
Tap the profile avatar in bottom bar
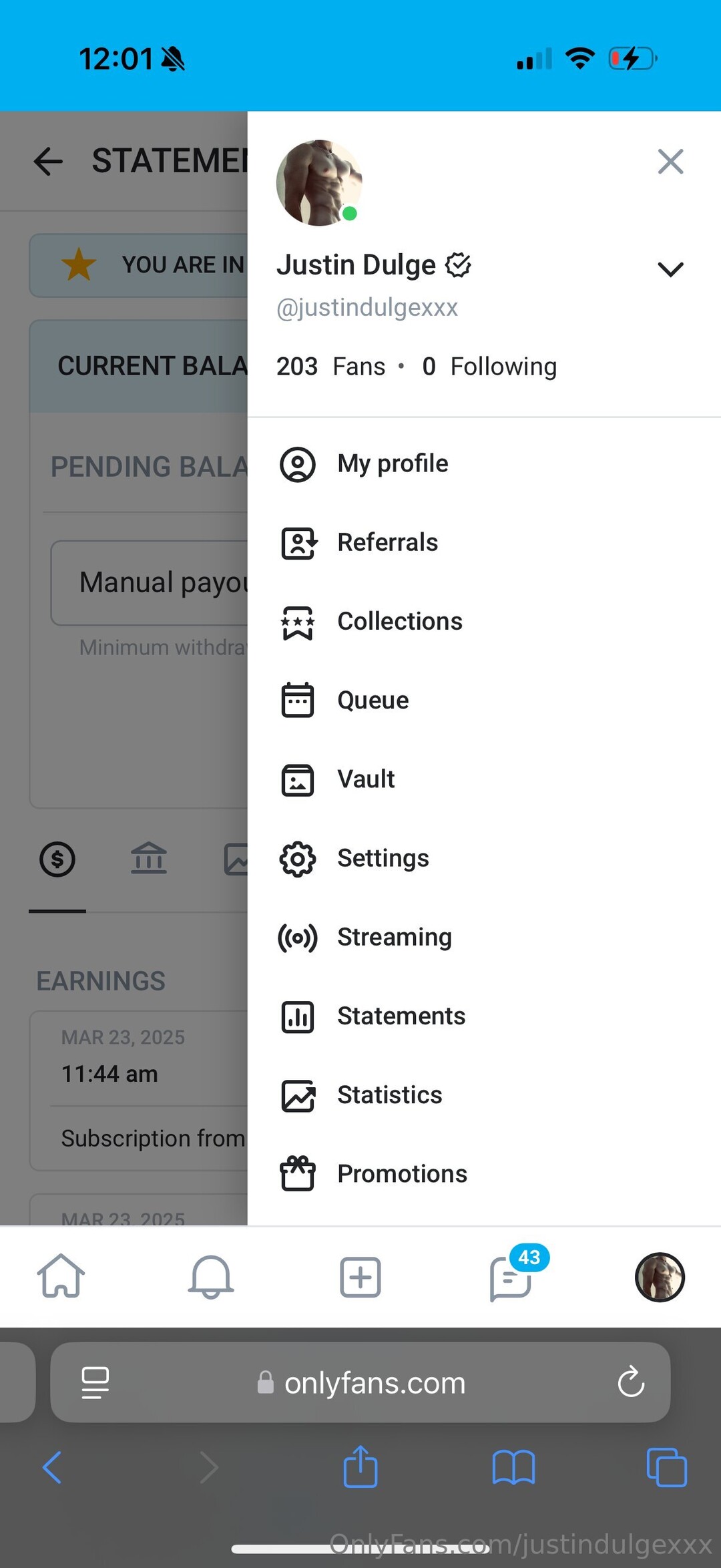pos(660,1277)
